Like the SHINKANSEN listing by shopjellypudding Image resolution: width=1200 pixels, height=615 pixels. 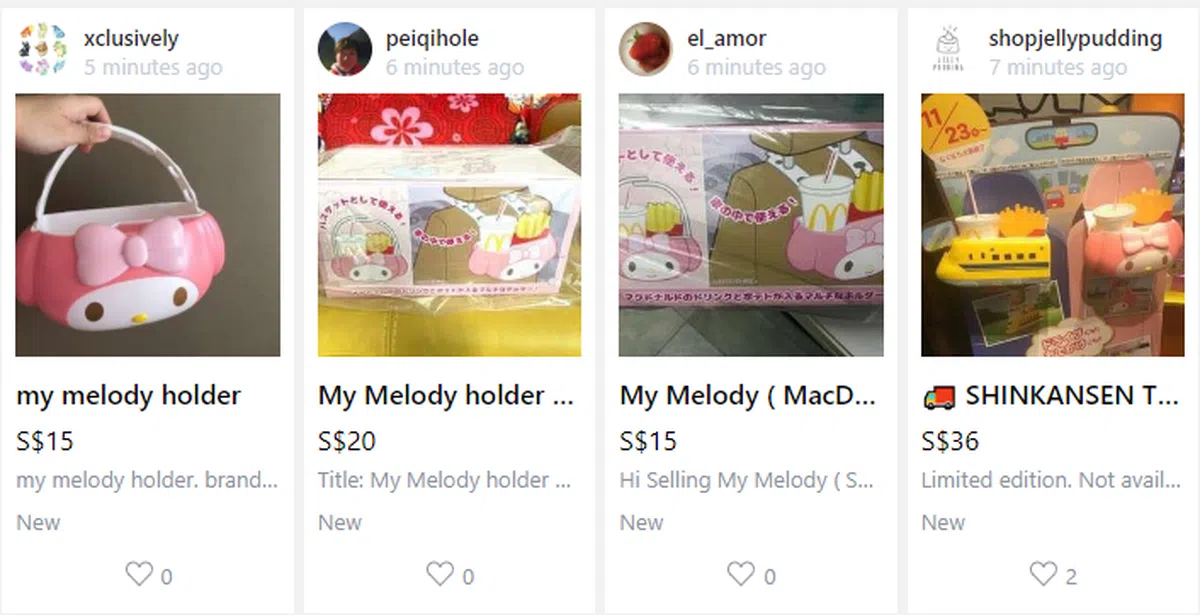click(1043, 574)
